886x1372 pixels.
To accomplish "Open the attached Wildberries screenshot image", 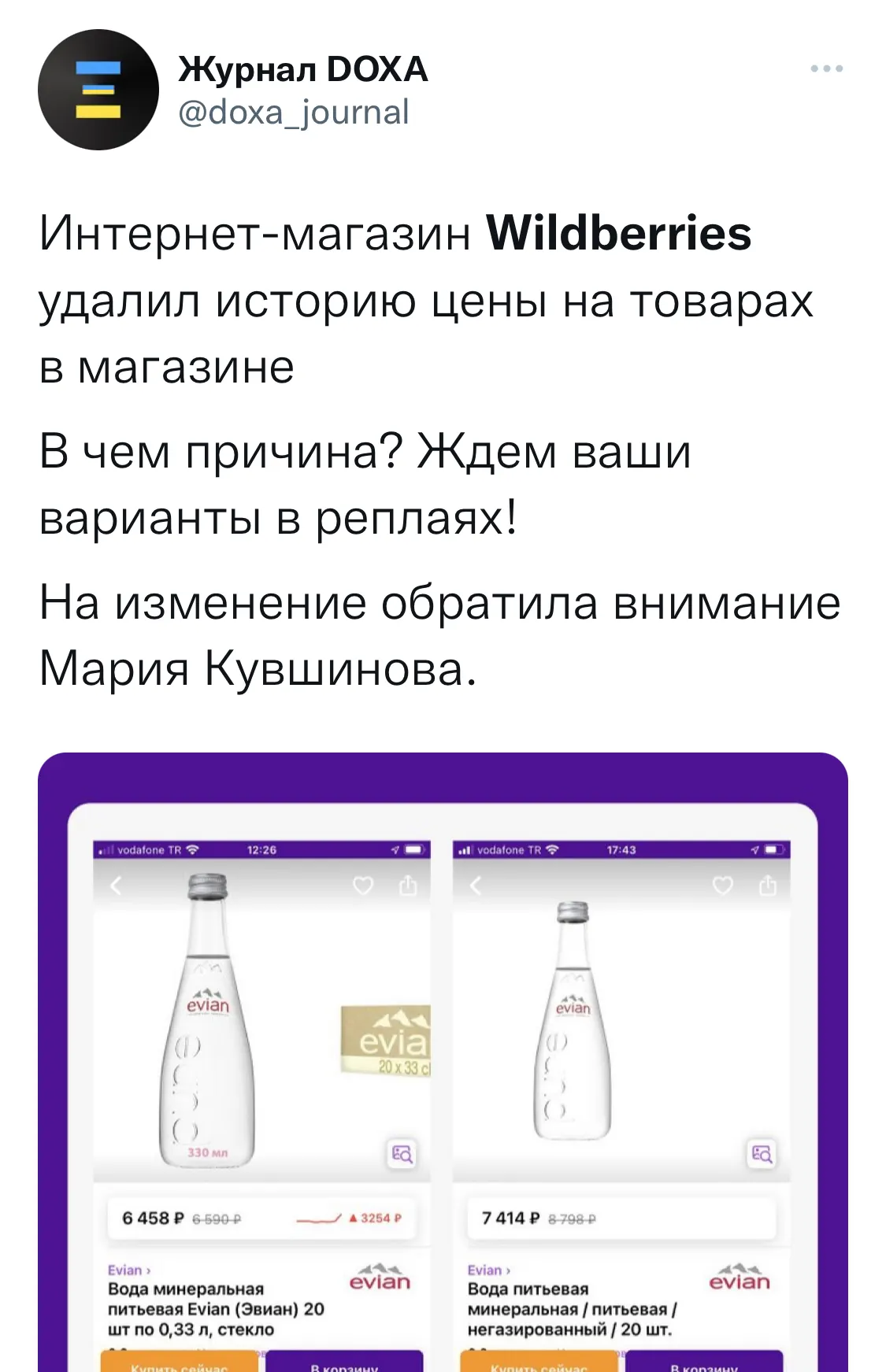I will (x=443, y=1063).
